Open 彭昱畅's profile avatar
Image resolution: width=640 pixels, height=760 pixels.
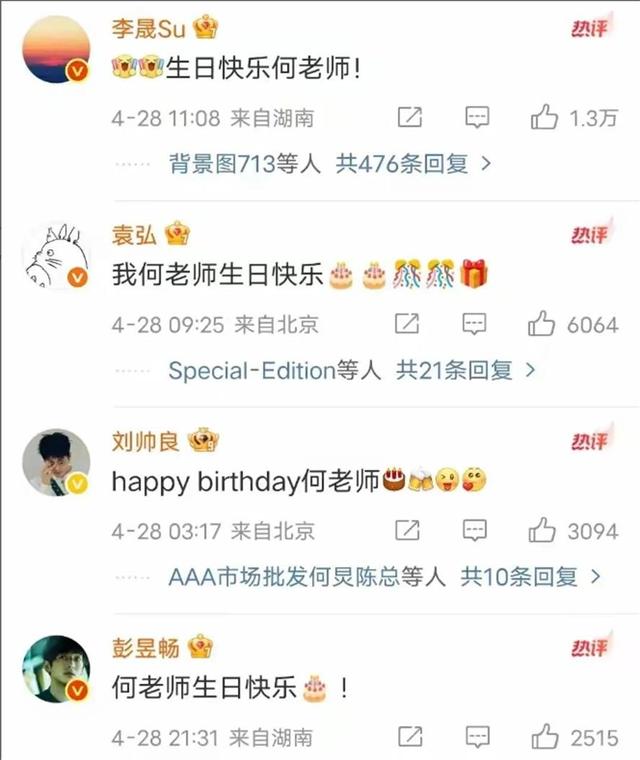56,669
